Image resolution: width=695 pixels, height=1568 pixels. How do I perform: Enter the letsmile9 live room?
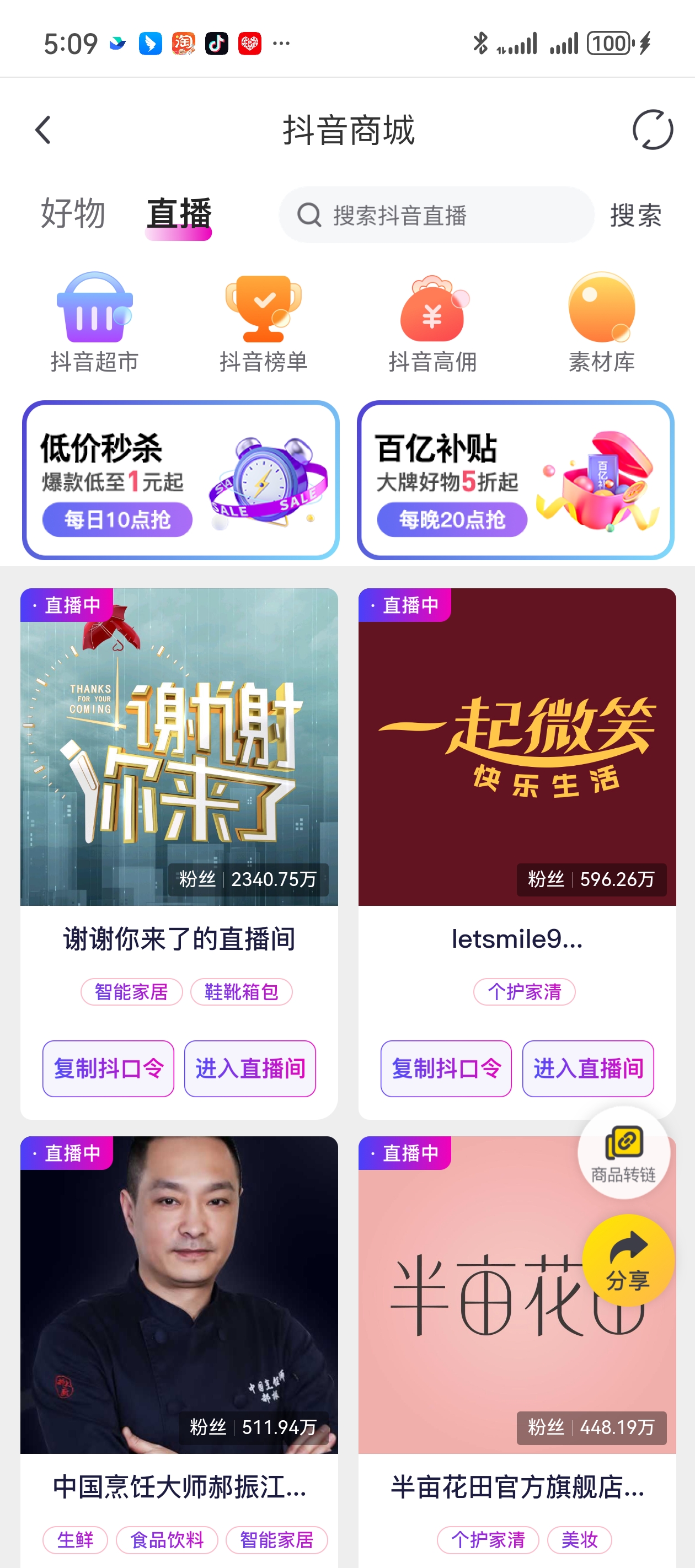pos(588,1068)
